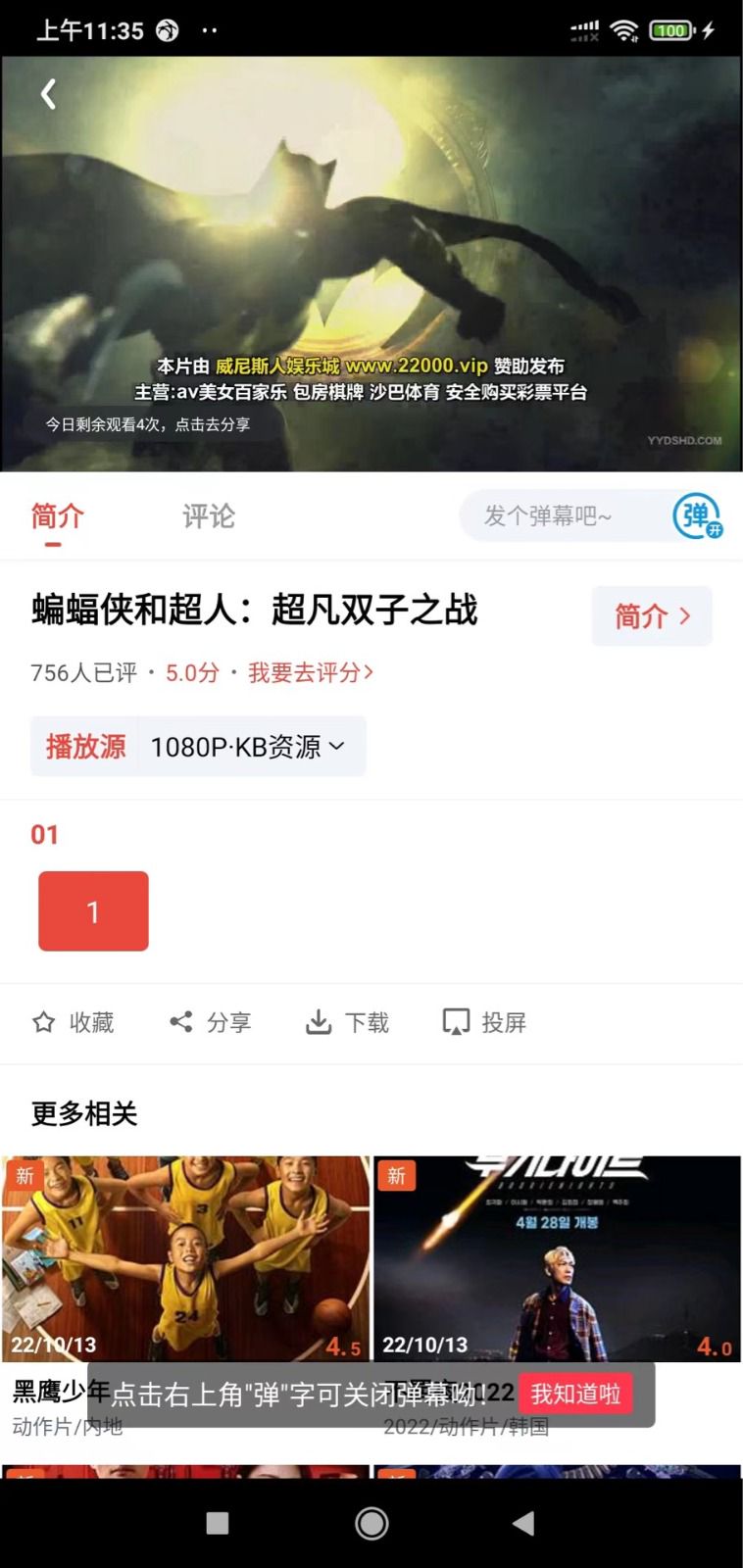Toggle the 弹 danmaku switch
The width and height of the screenshot is (743, 1568).
697,516
